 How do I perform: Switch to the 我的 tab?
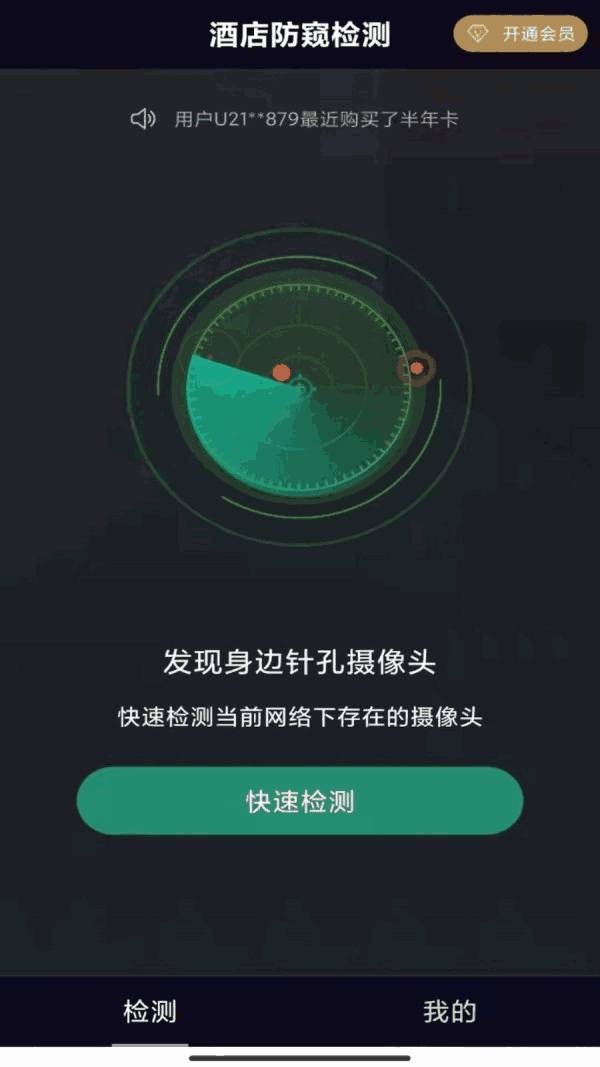point(450,1012)
